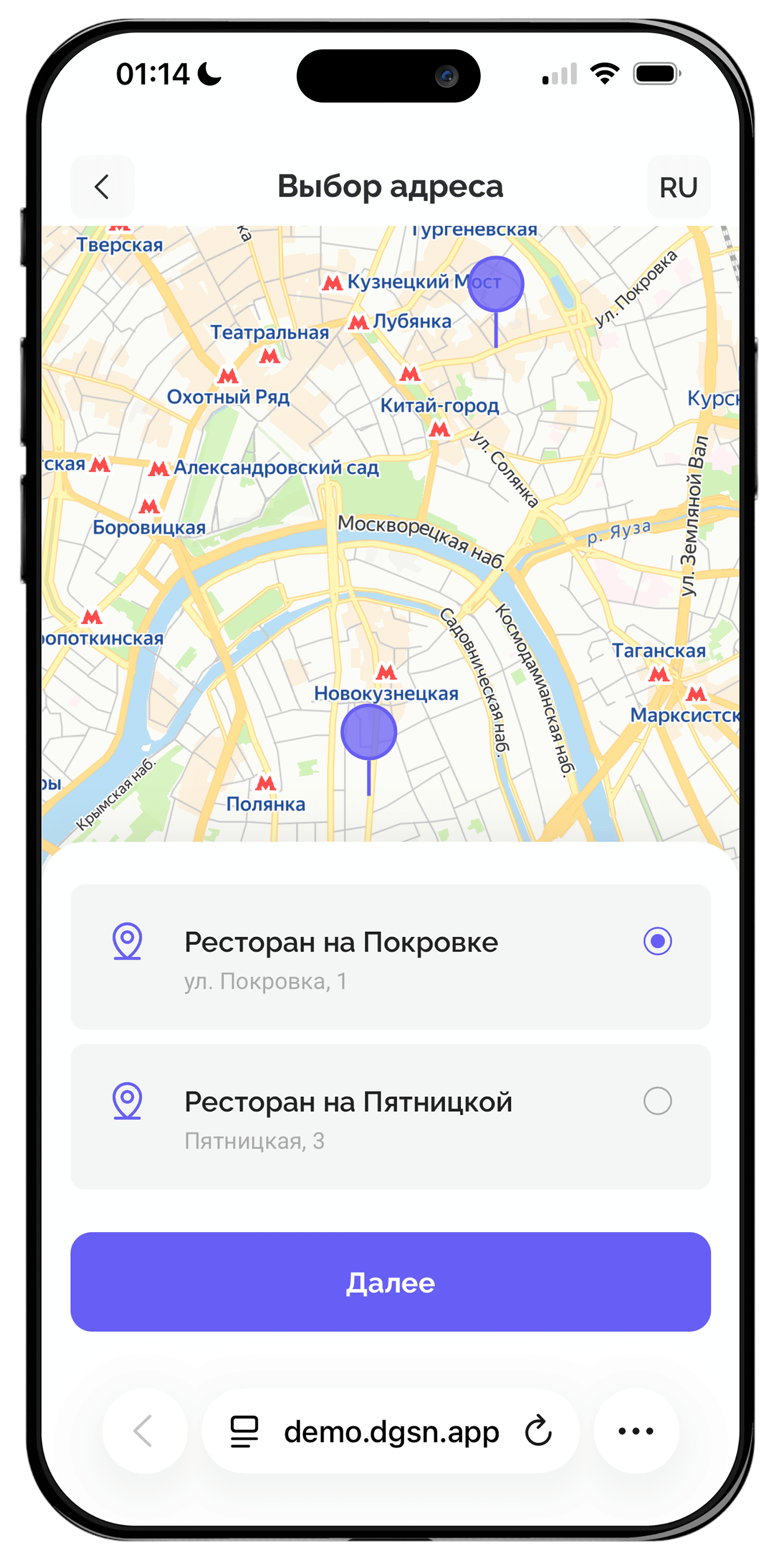The height and width of the screenshot is (1559, 784).
Task: Choose Ресторан на Пятницкой
Action: point(390,1117)
